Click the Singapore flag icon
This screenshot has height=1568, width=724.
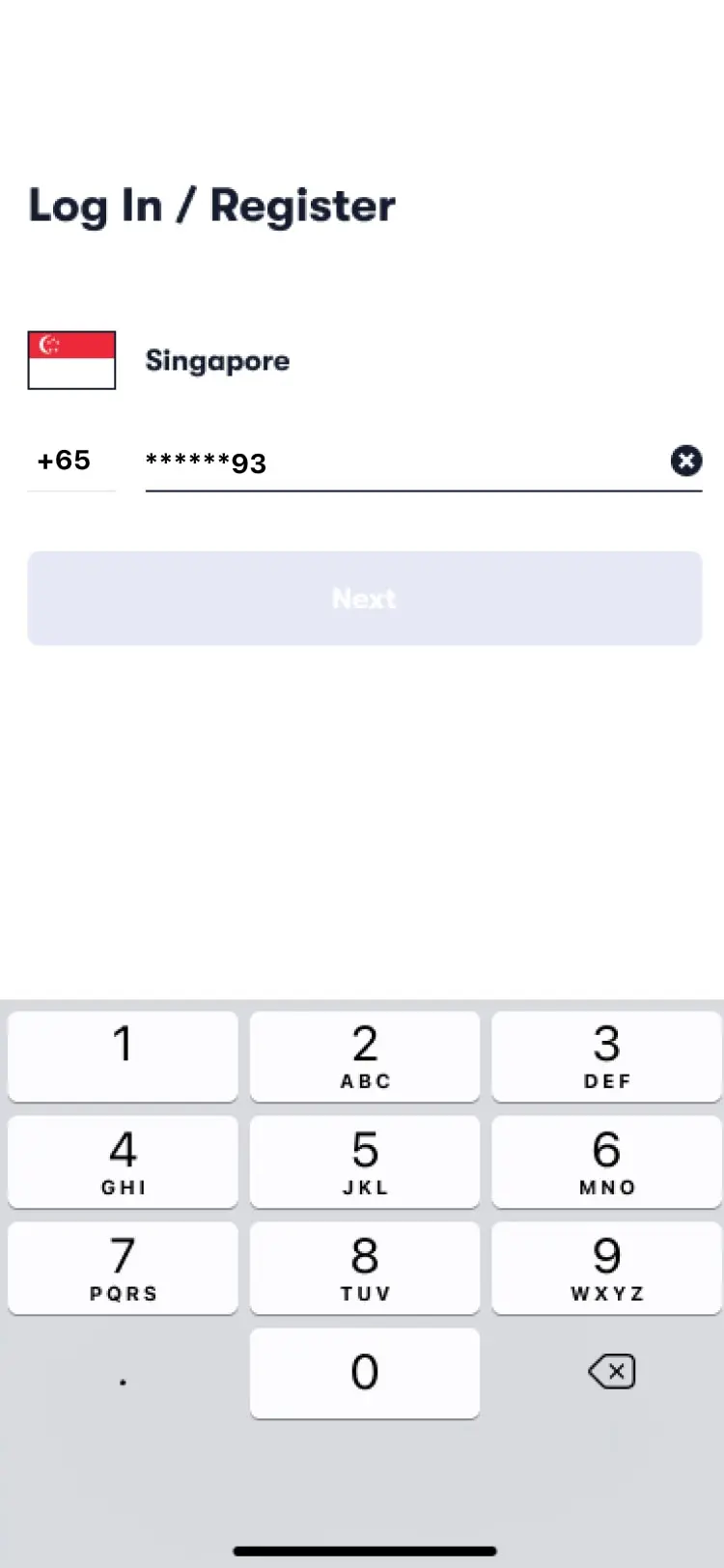coord(71,359)
